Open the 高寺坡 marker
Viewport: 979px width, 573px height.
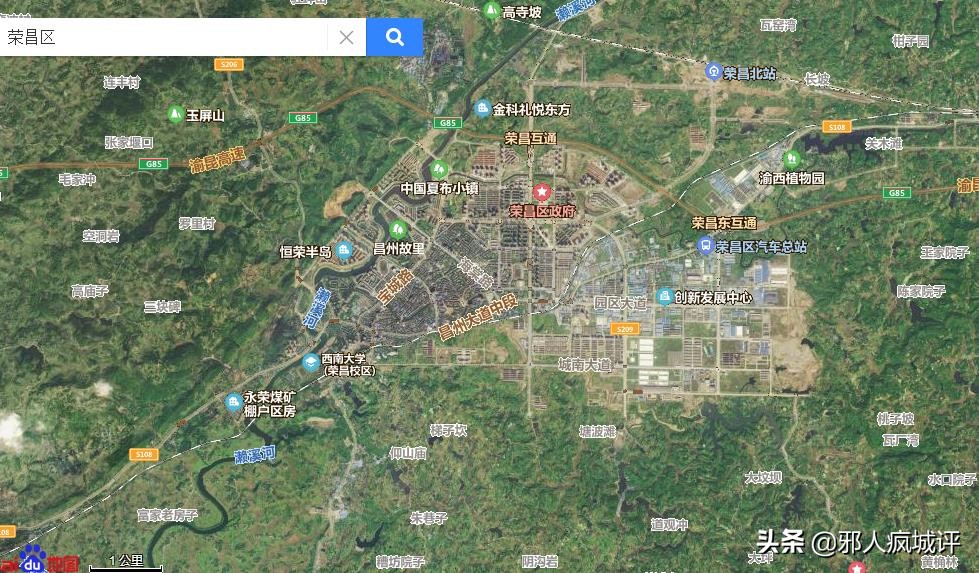pyautogui.click(x=491, y=11)
